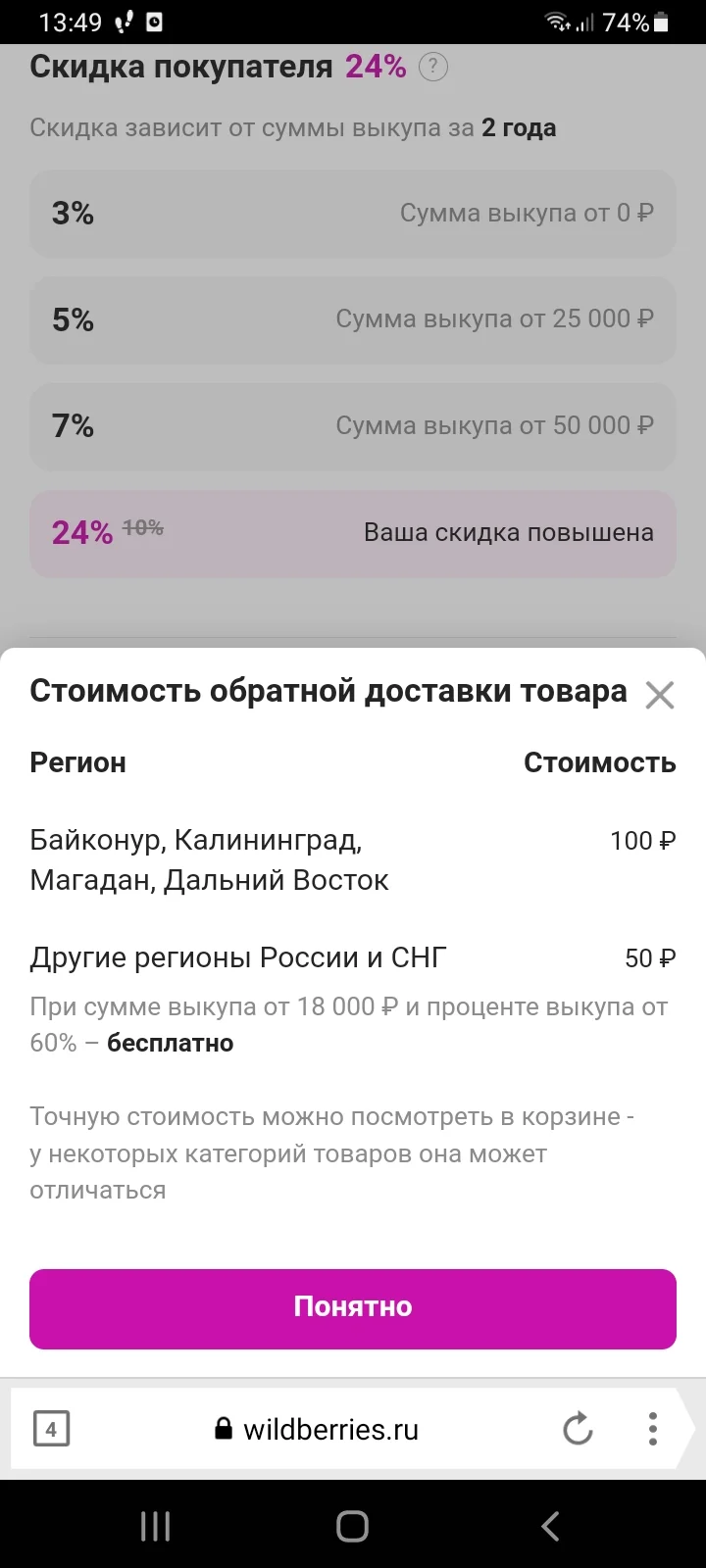Tap the reload page icon

point(578,1428)
